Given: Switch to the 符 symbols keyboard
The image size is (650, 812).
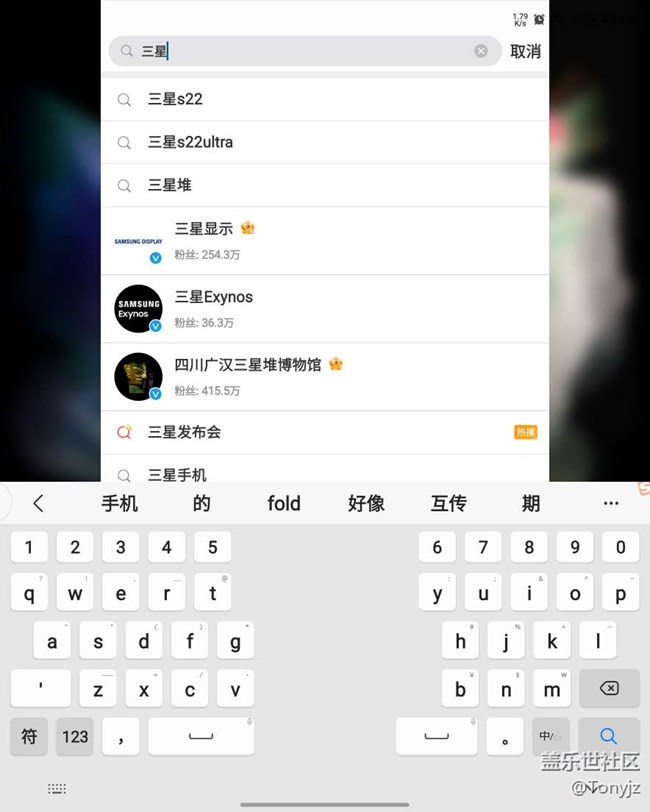Looking at the screenshot, I should (29, 736).
